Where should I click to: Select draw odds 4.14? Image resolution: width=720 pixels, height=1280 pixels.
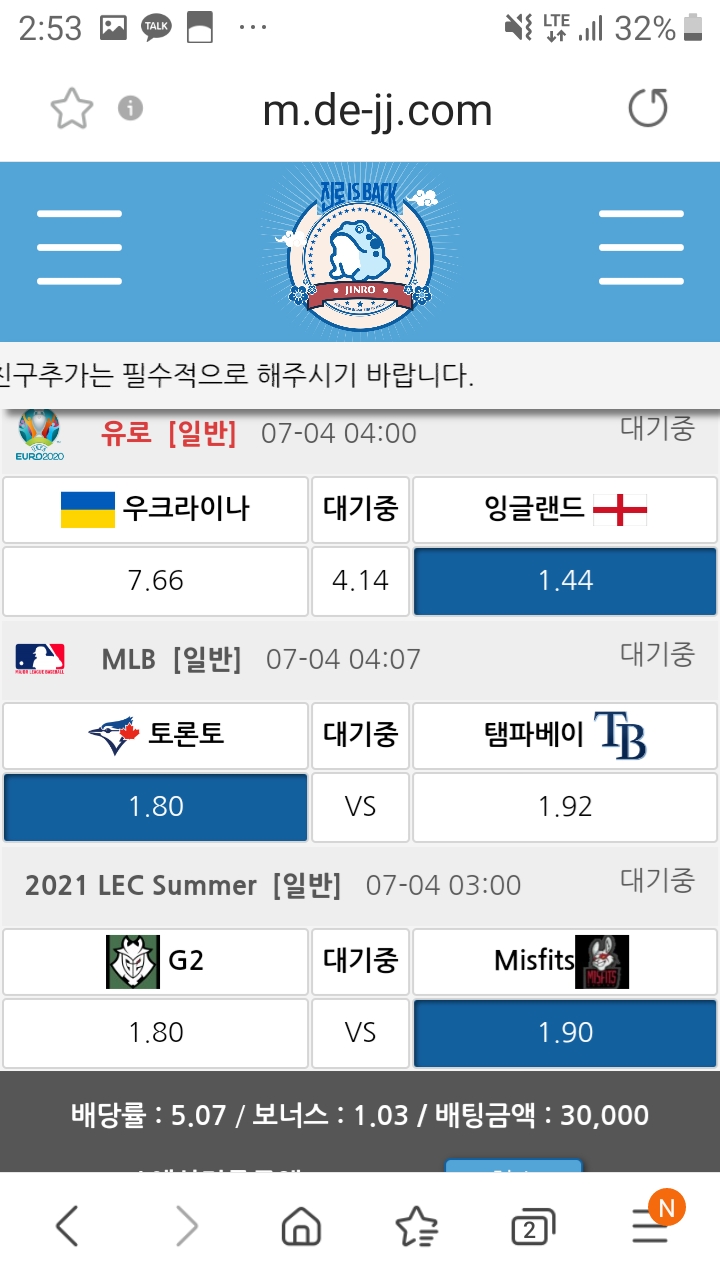click(x=360, y=581)
